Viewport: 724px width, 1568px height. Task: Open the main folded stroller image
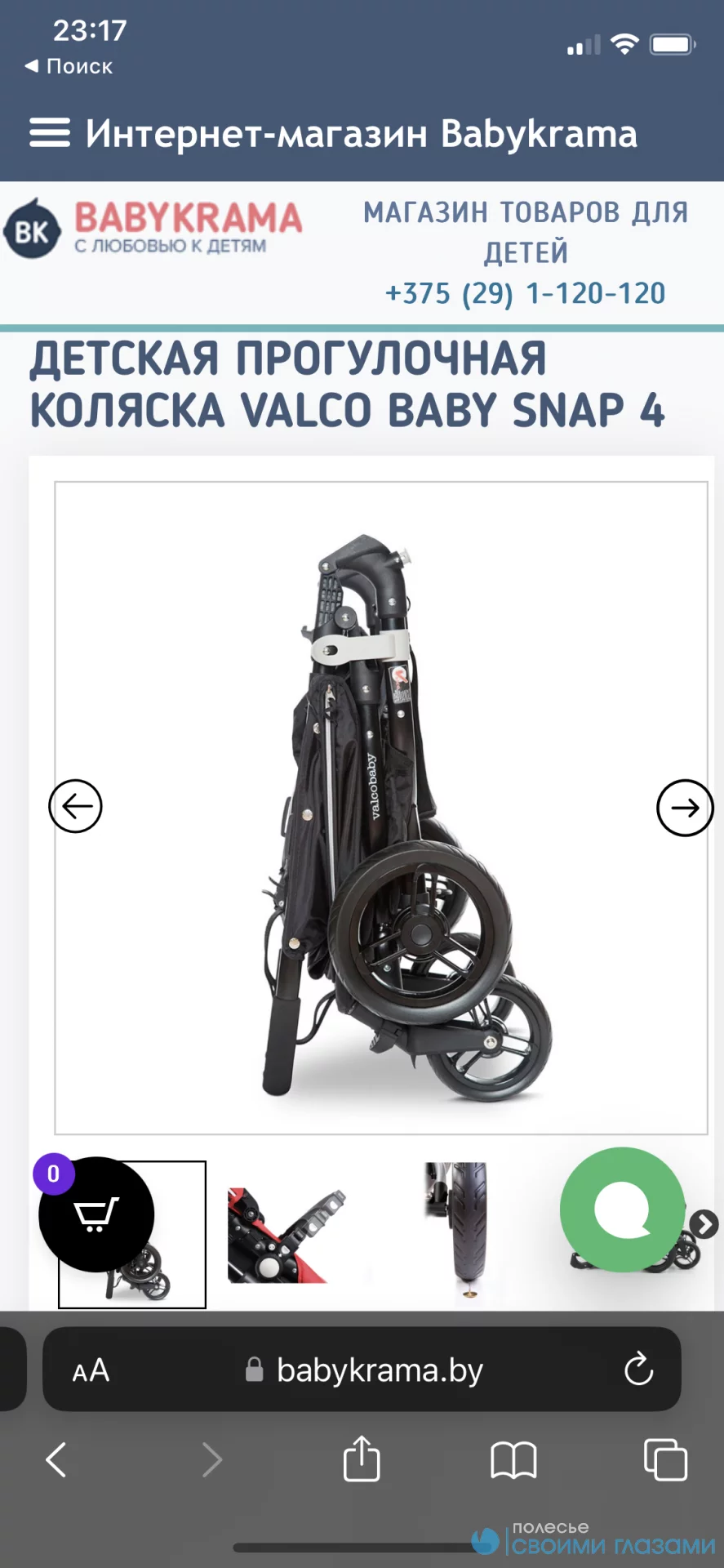(381, 807)
